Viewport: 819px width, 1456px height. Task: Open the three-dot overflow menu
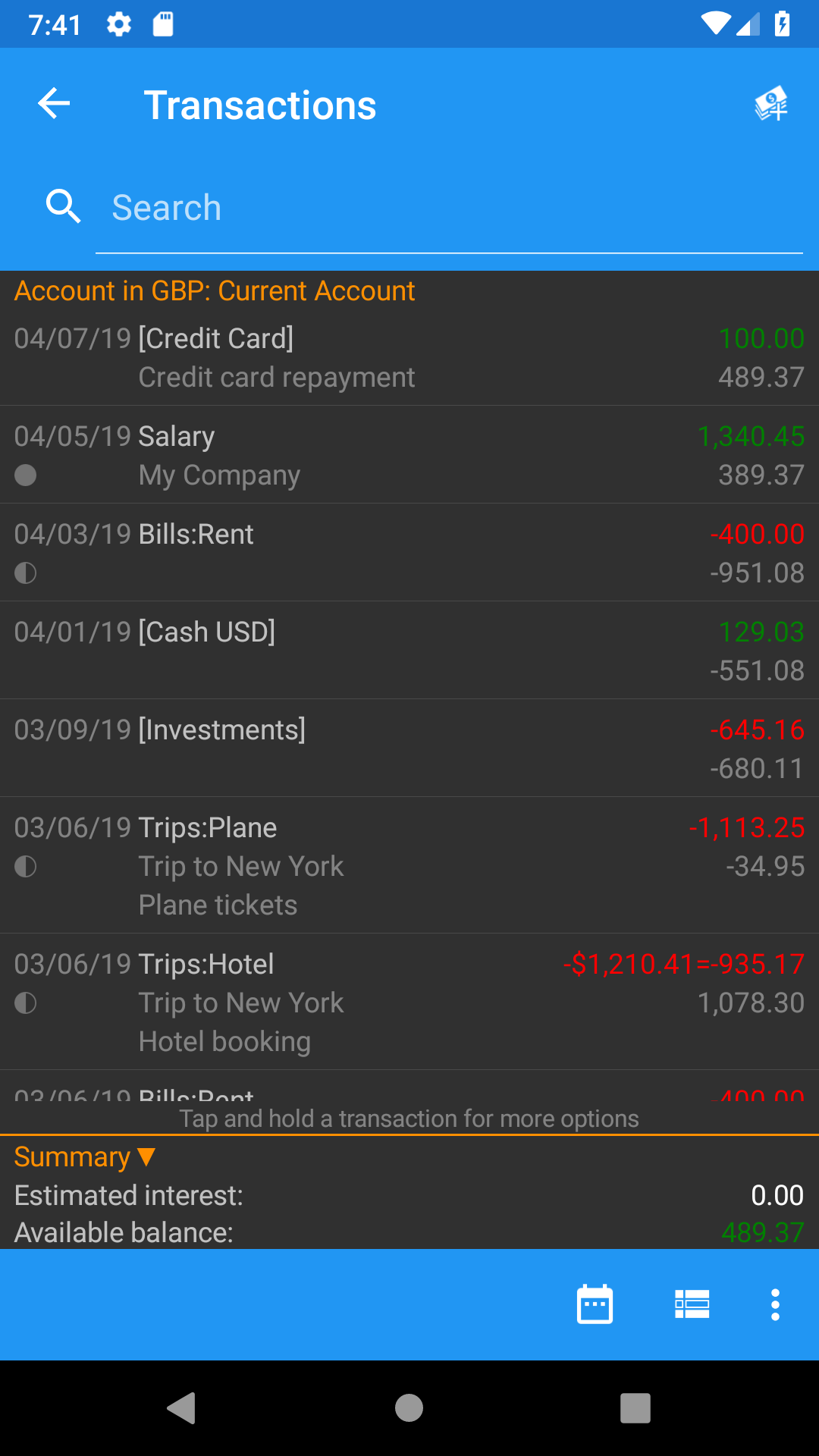click(775, 1304)
